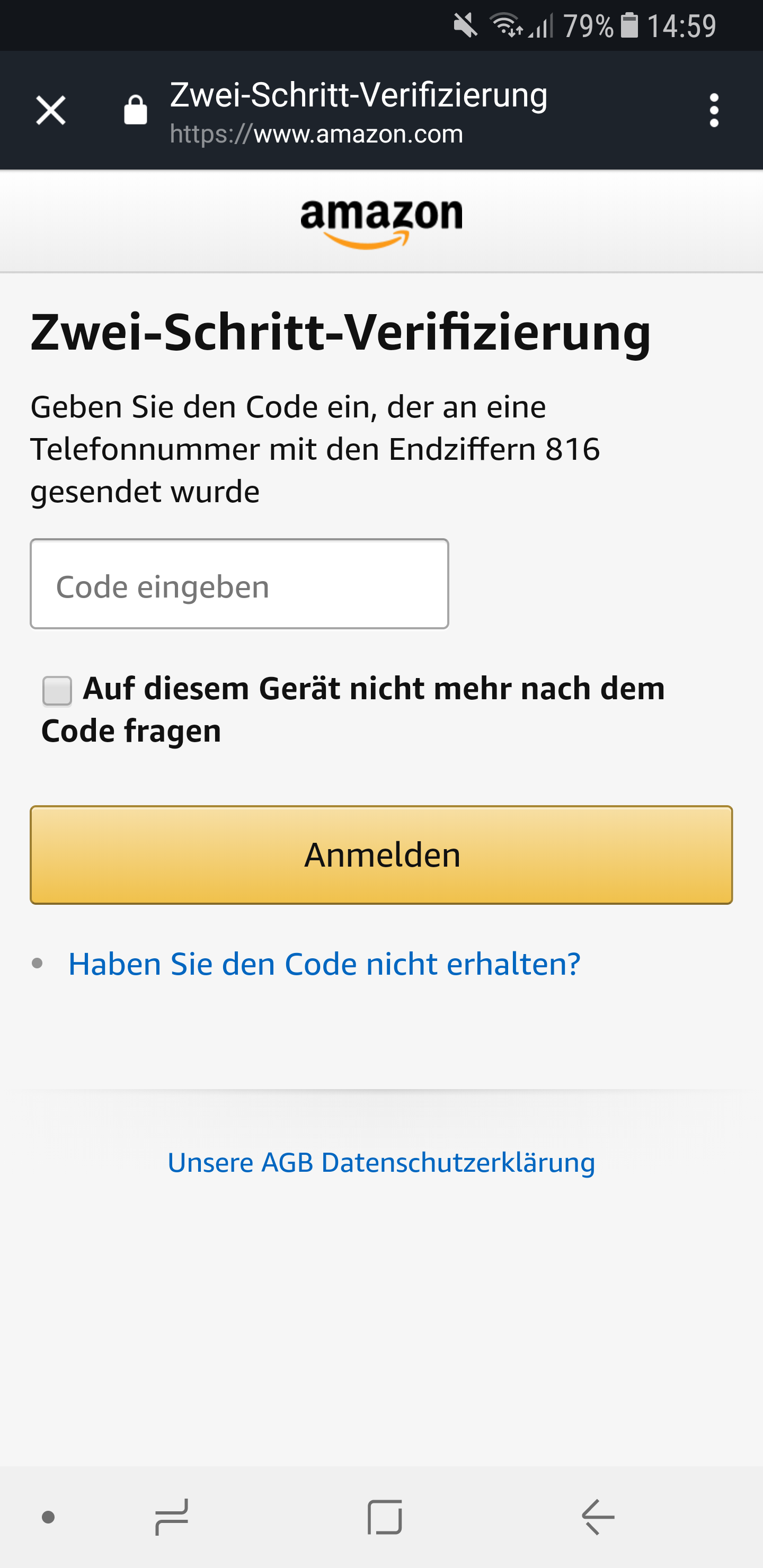Close the Amazon verification tab
763x1568 pixels.
(50, 110)
